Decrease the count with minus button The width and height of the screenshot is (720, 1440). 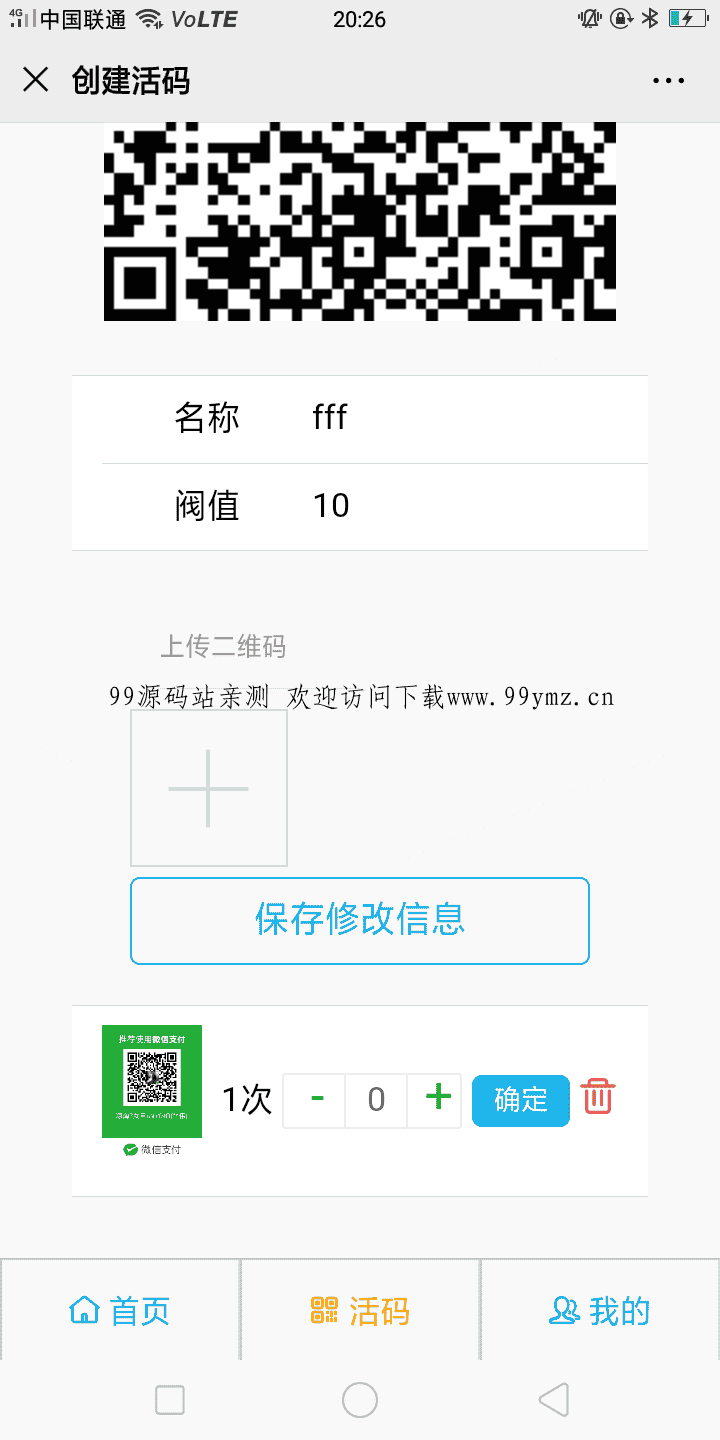[x=316, y=1100]
